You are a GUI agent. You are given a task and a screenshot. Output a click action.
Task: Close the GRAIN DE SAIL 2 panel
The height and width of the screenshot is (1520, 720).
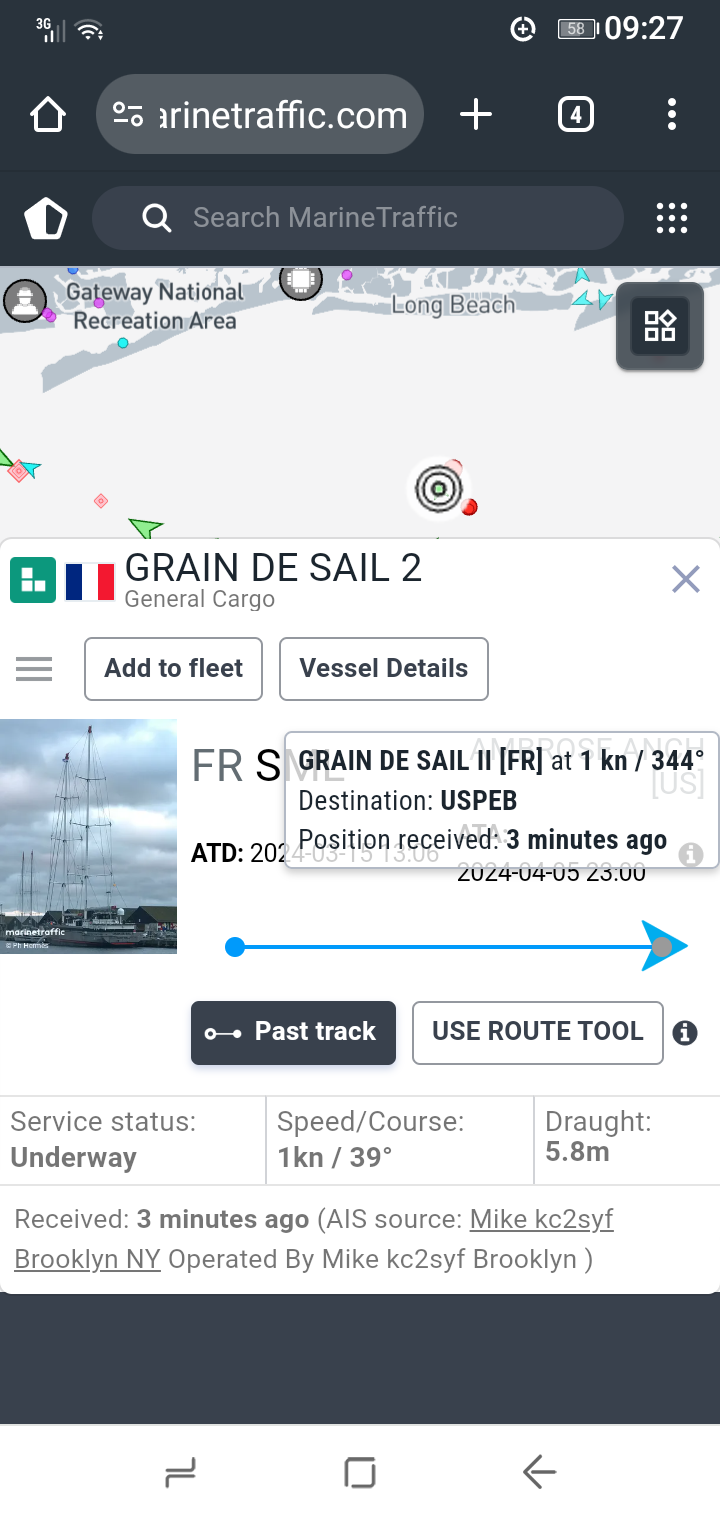(686, 579)
